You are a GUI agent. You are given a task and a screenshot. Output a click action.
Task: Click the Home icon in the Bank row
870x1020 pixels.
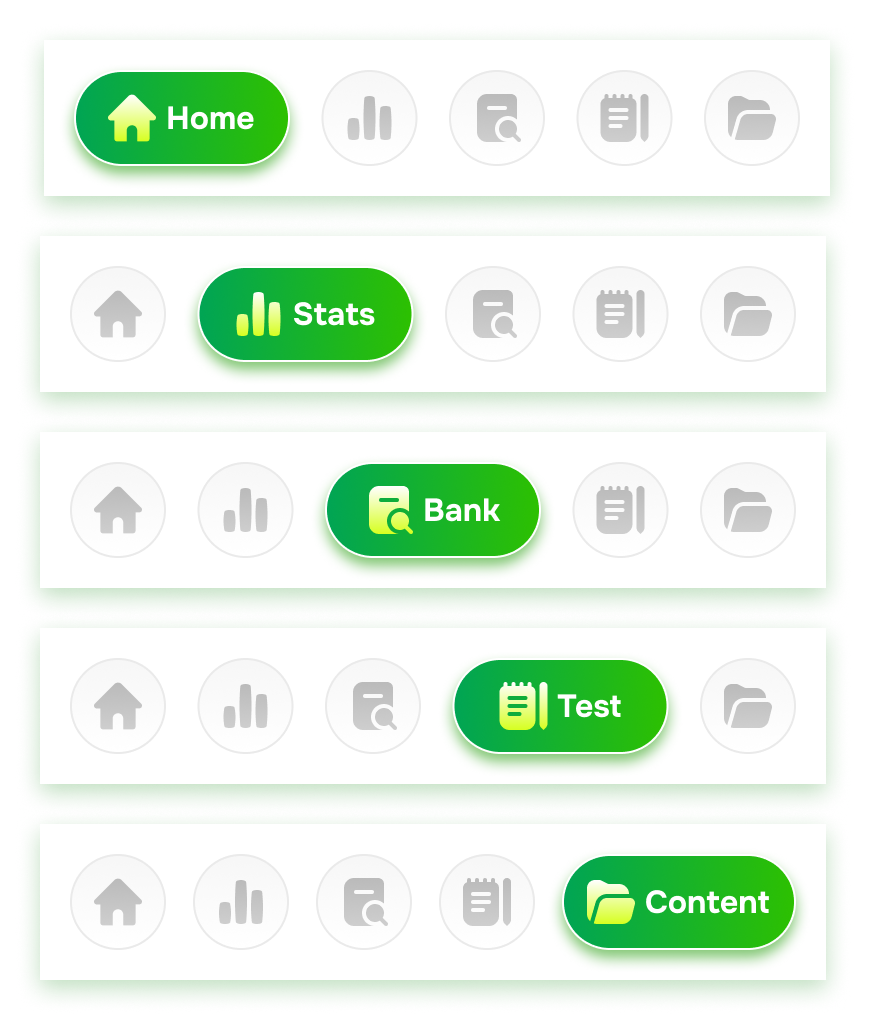118,509
